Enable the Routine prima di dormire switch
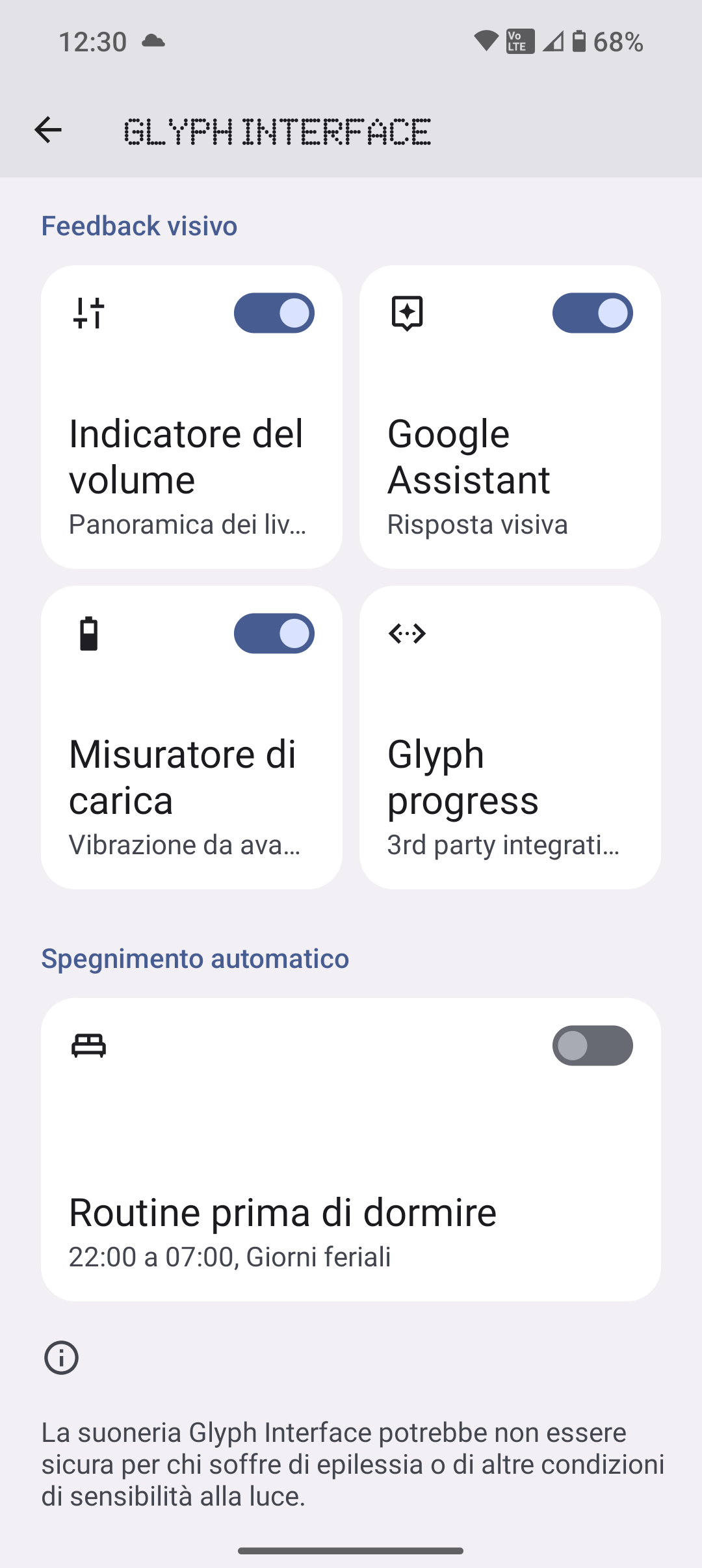Viewport: 702px width, 1568px height. tap(592, 1045)
